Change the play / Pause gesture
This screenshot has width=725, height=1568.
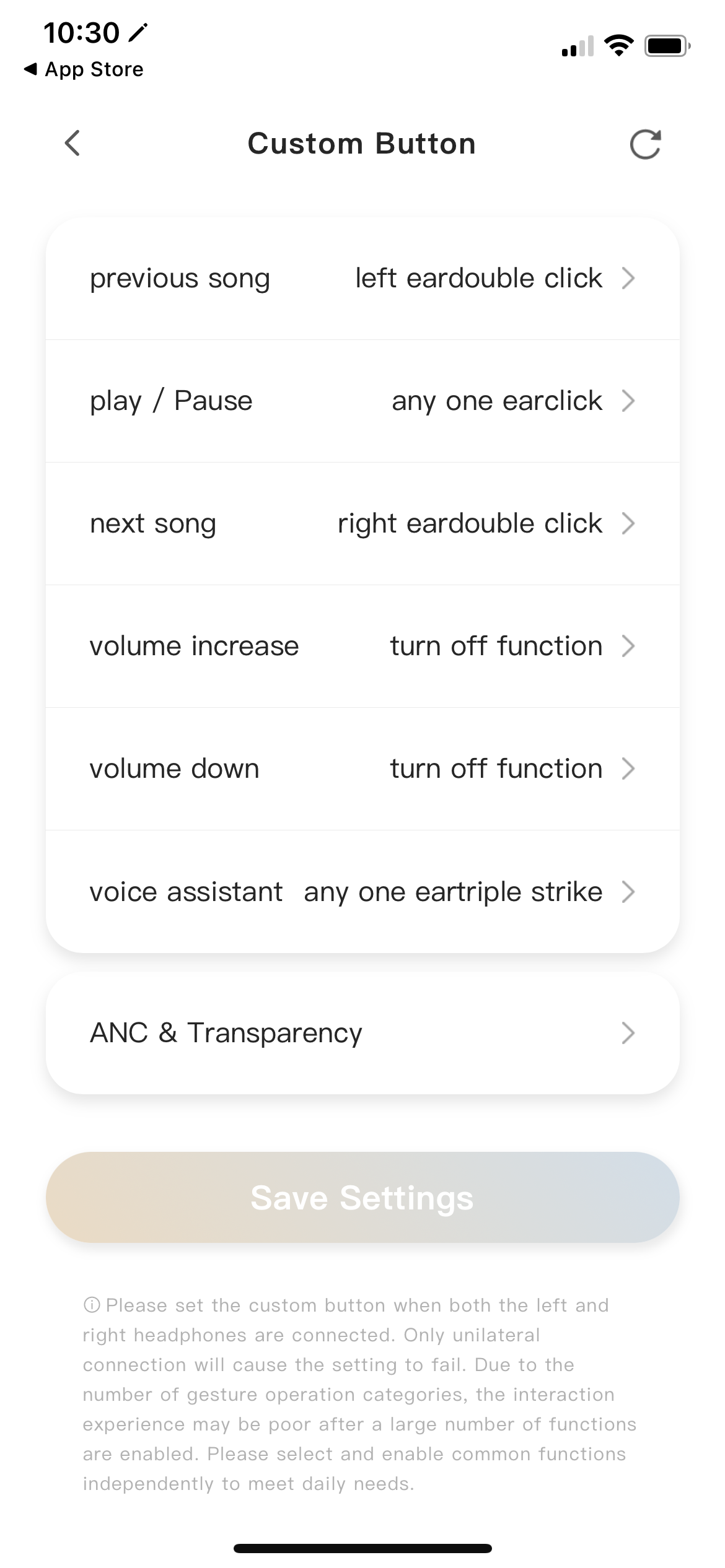tap(362, 401)
